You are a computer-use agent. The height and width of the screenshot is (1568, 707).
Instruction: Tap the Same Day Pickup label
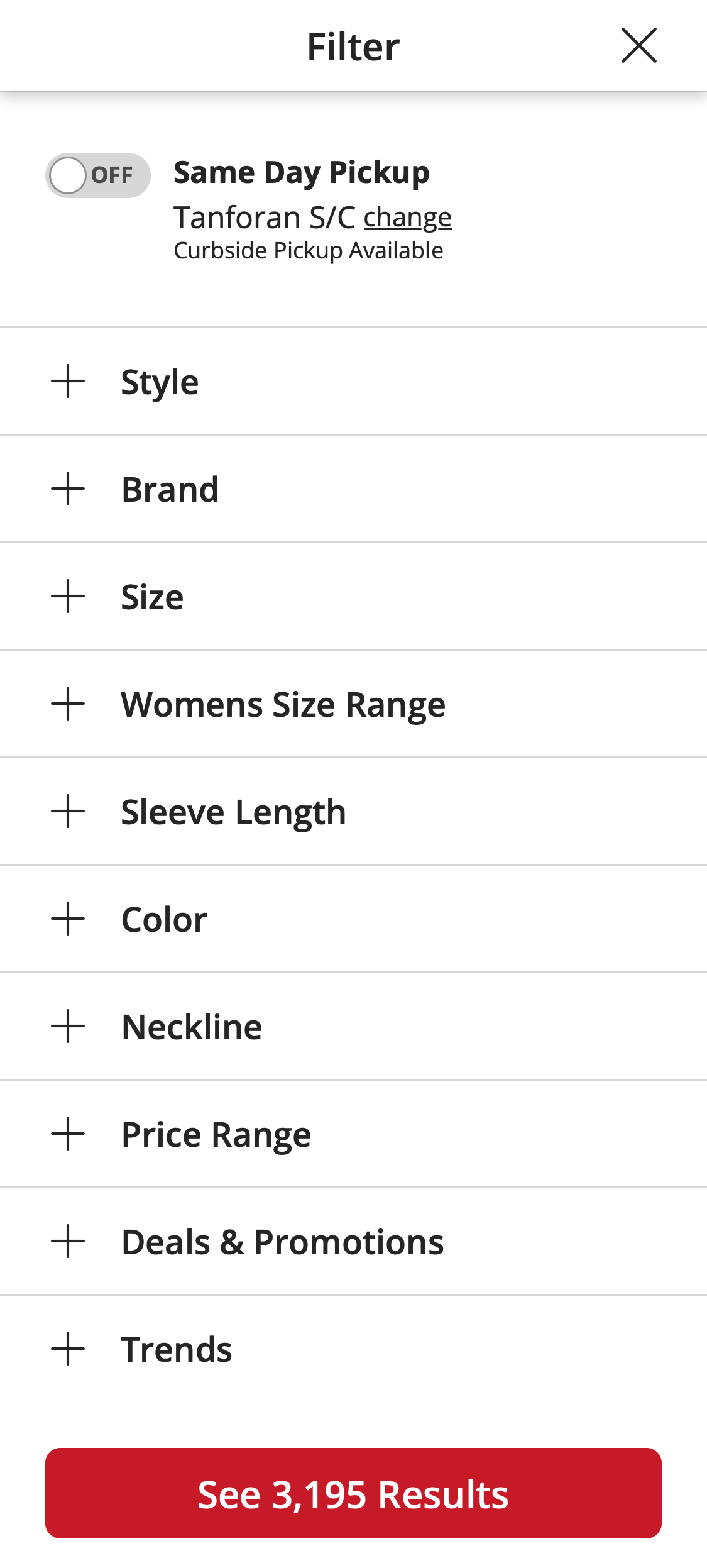(301, 172)
